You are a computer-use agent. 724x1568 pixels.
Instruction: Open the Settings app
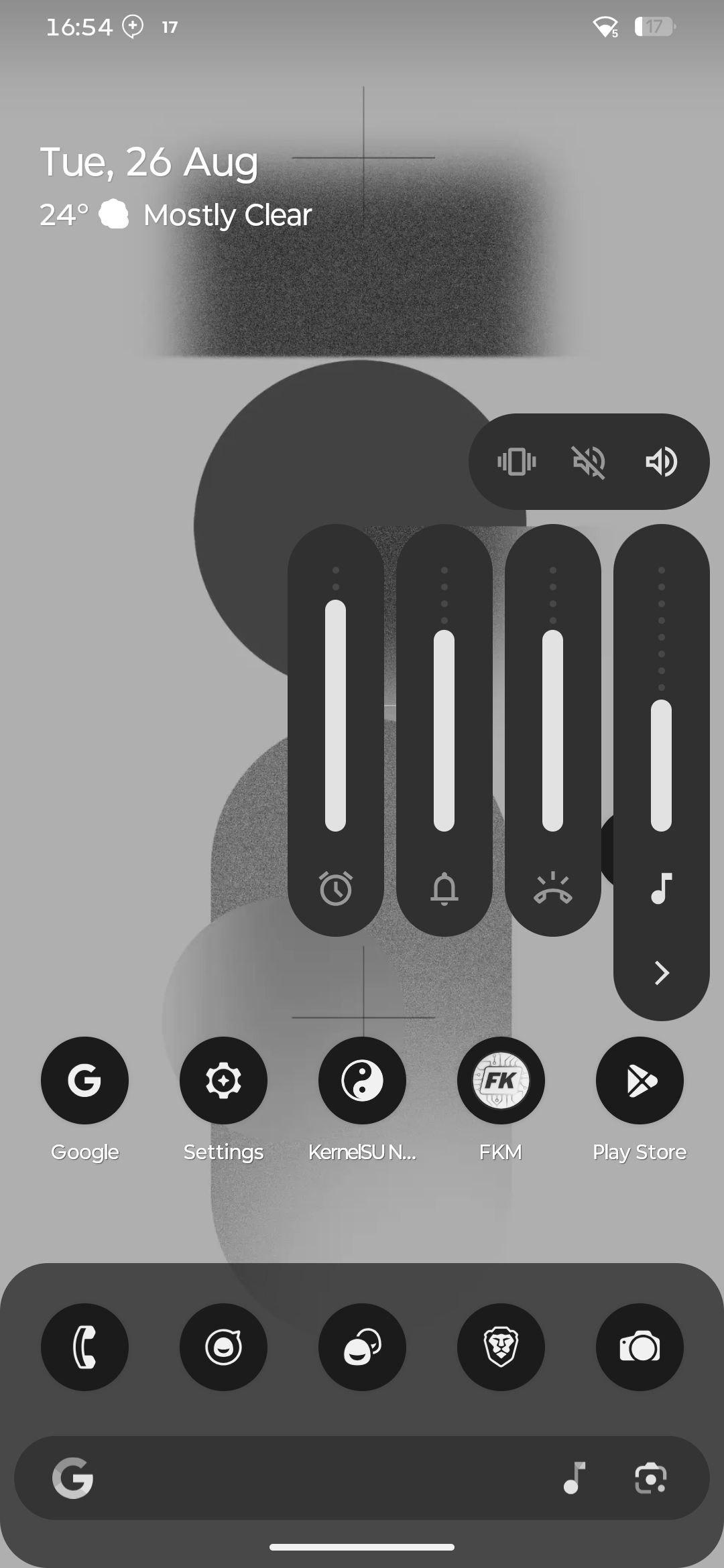(223, 1080)
